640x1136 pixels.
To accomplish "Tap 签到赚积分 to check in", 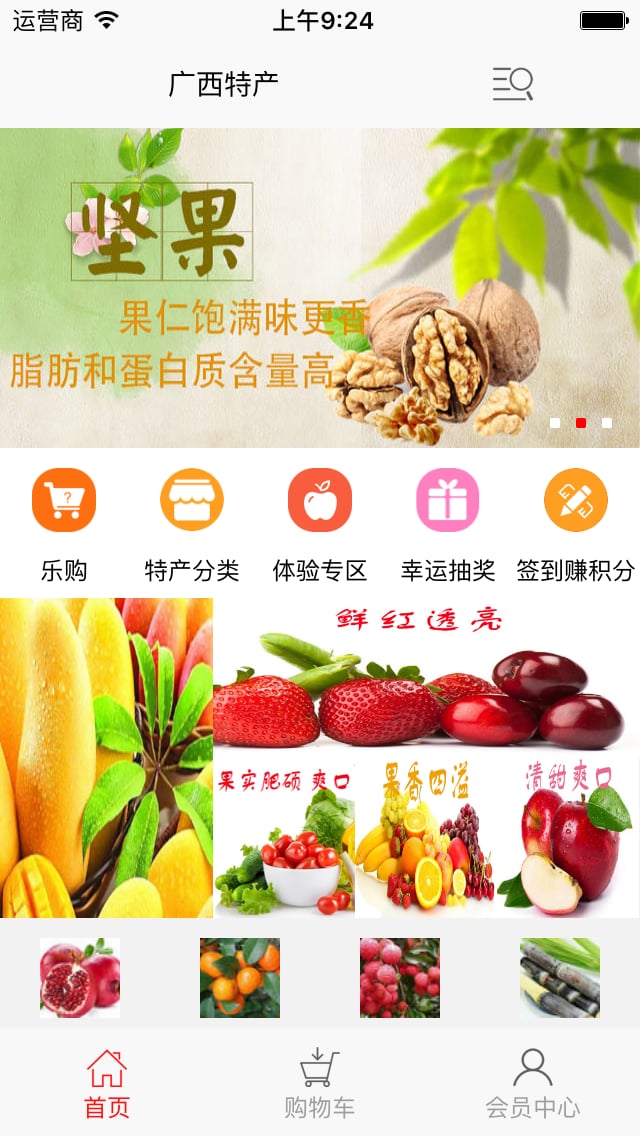I will click(576, 523).
